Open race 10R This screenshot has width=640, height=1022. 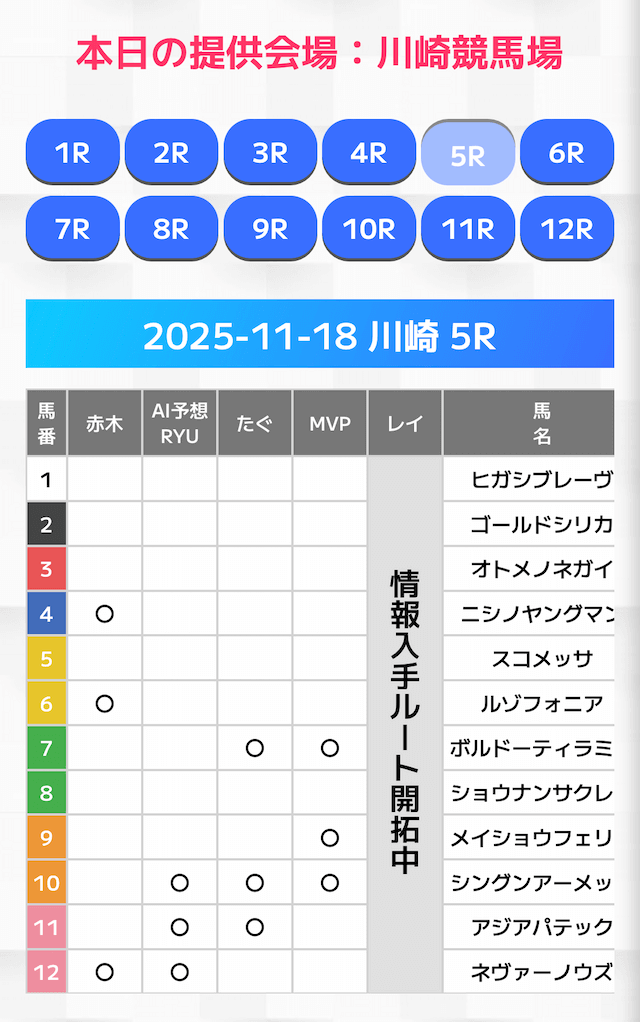369,228
